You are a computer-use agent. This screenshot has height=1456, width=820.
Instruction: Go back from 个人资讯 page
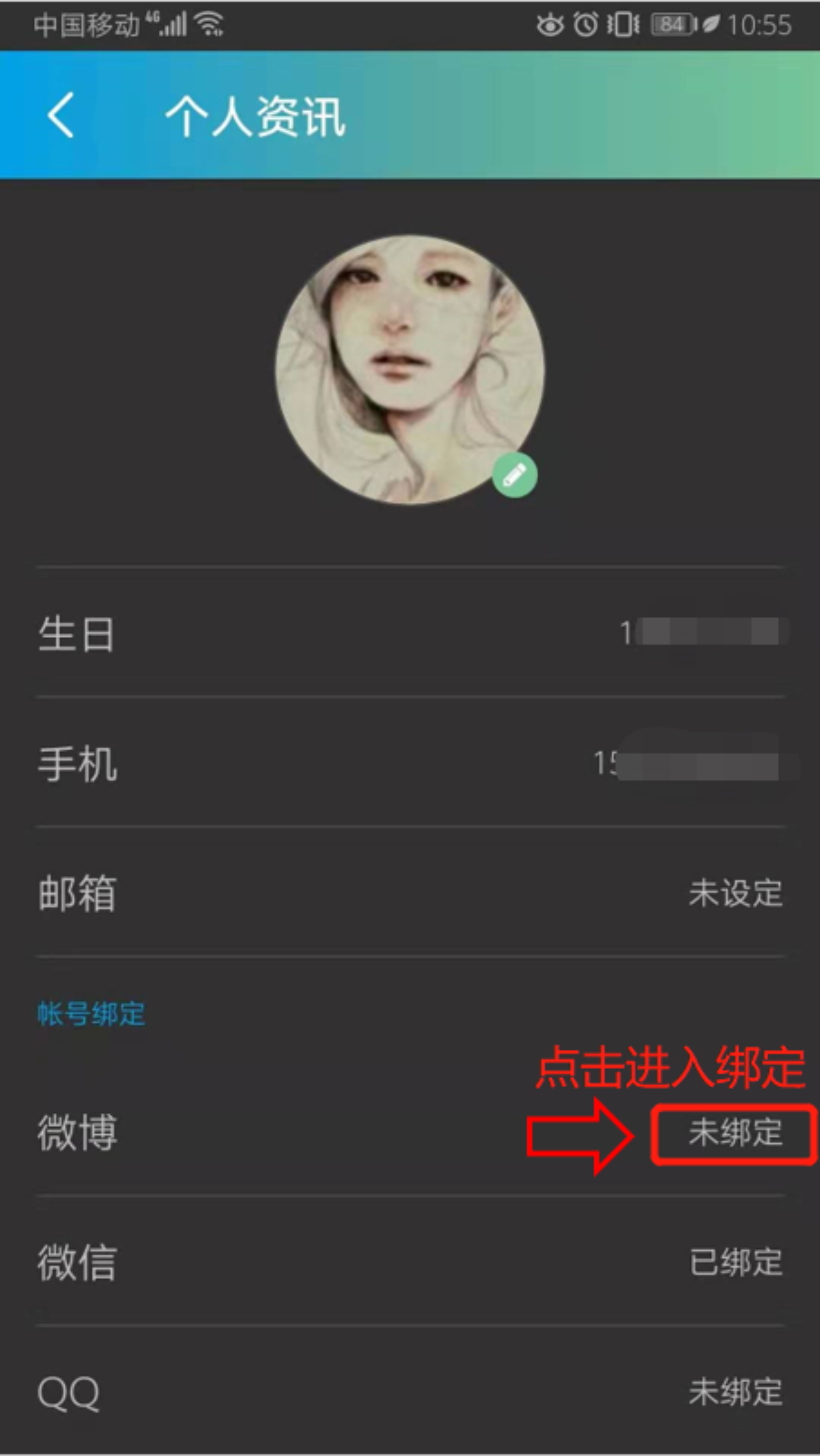pos(61,116)
